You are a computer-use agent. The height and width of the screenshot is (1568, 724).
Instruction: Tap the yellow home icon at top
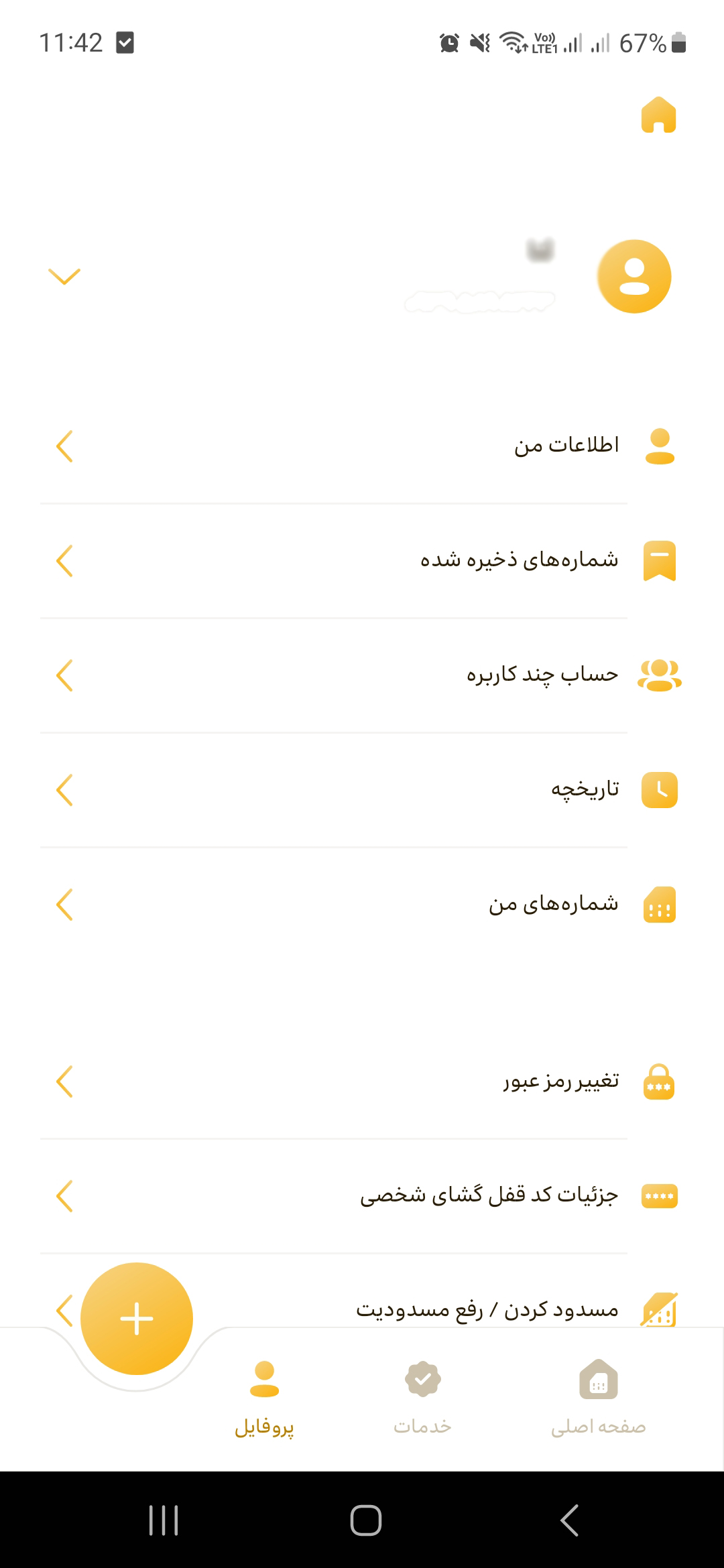[x=658, y=115]
